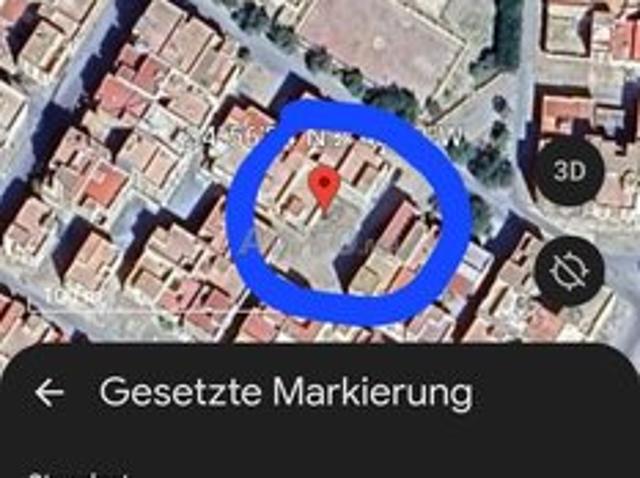This screenshot has height=478, width=640.
Task: Tap the compass orientation button
Action: point(569,271)
